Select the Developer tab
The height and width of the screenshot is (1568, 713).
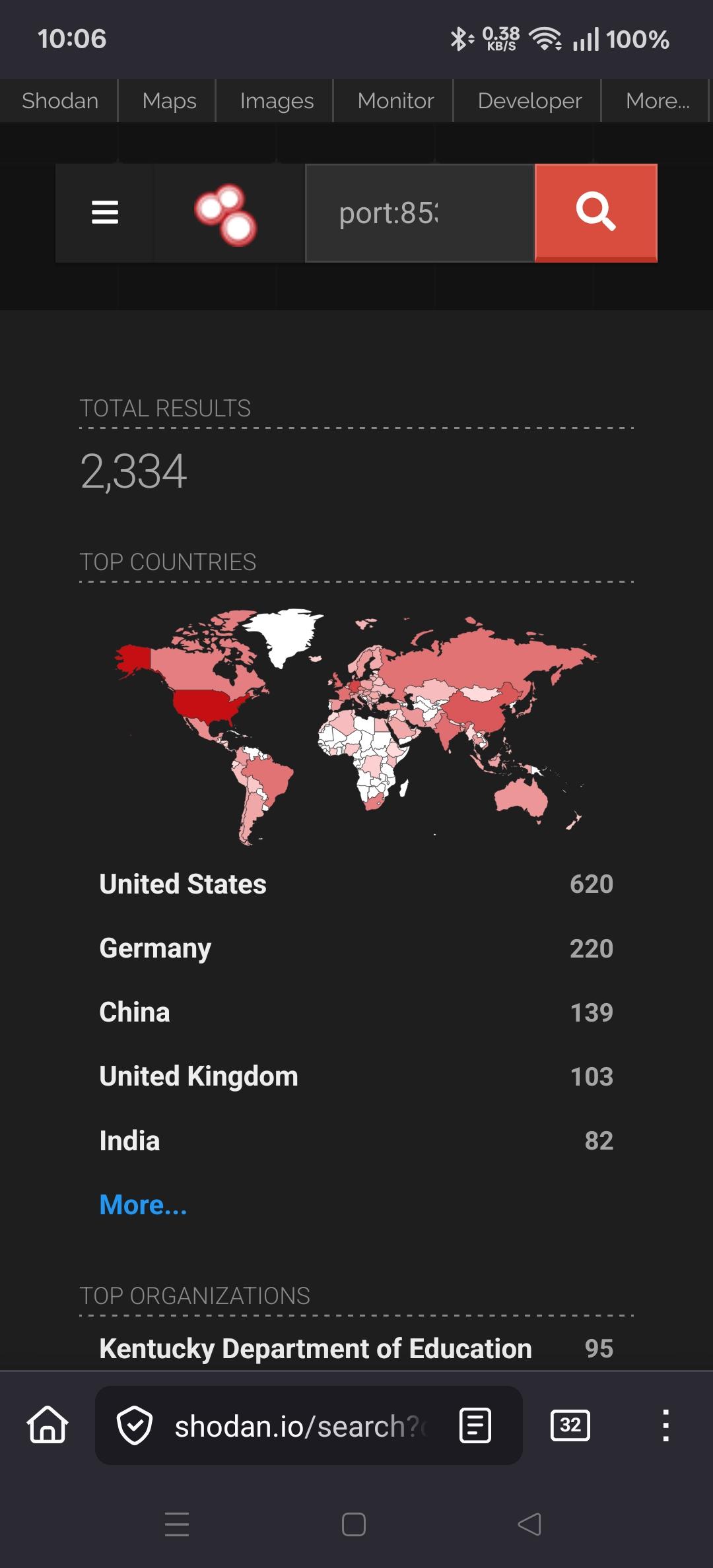[529, 101]
